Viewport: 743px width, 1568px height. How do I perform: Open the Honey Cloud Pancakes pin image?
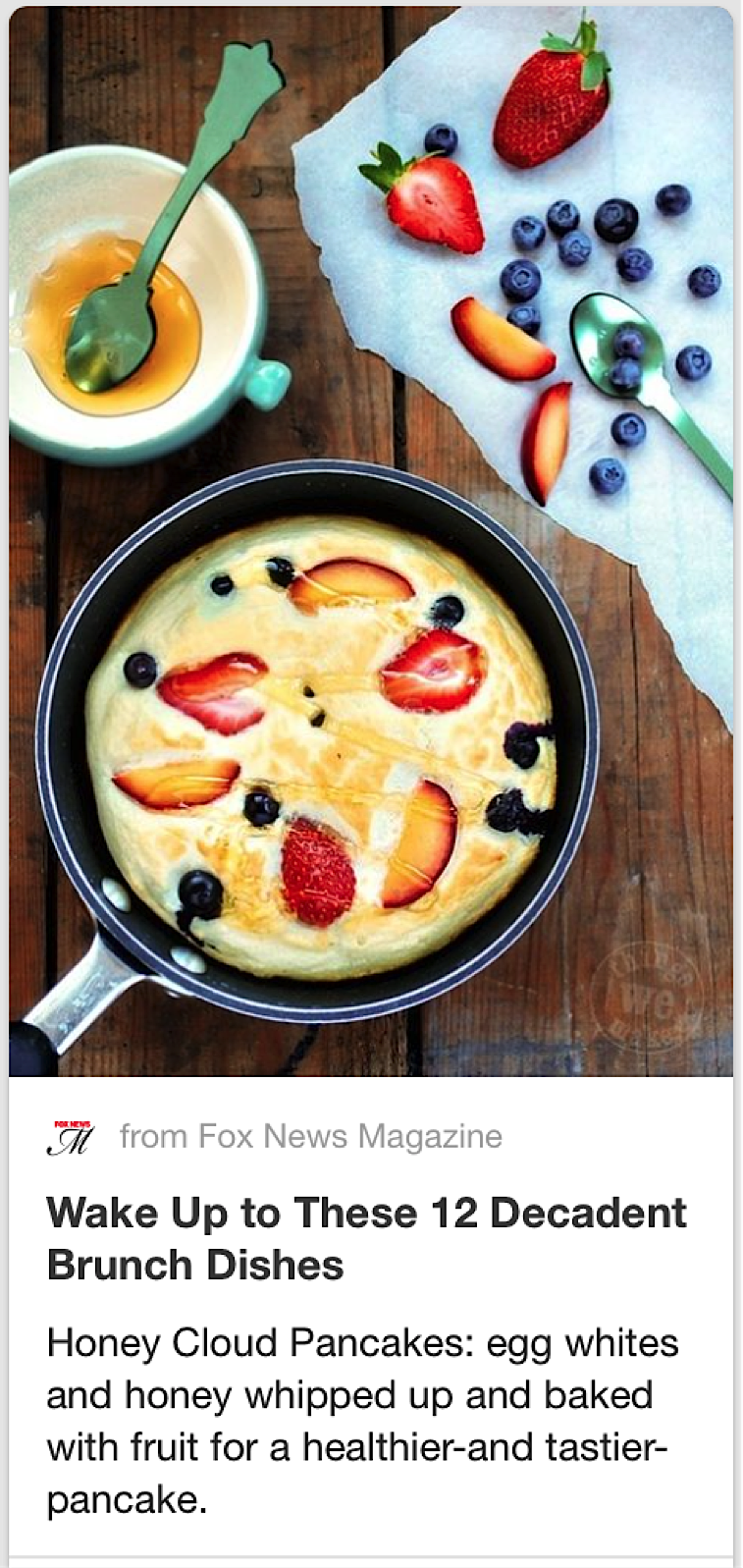371,542
